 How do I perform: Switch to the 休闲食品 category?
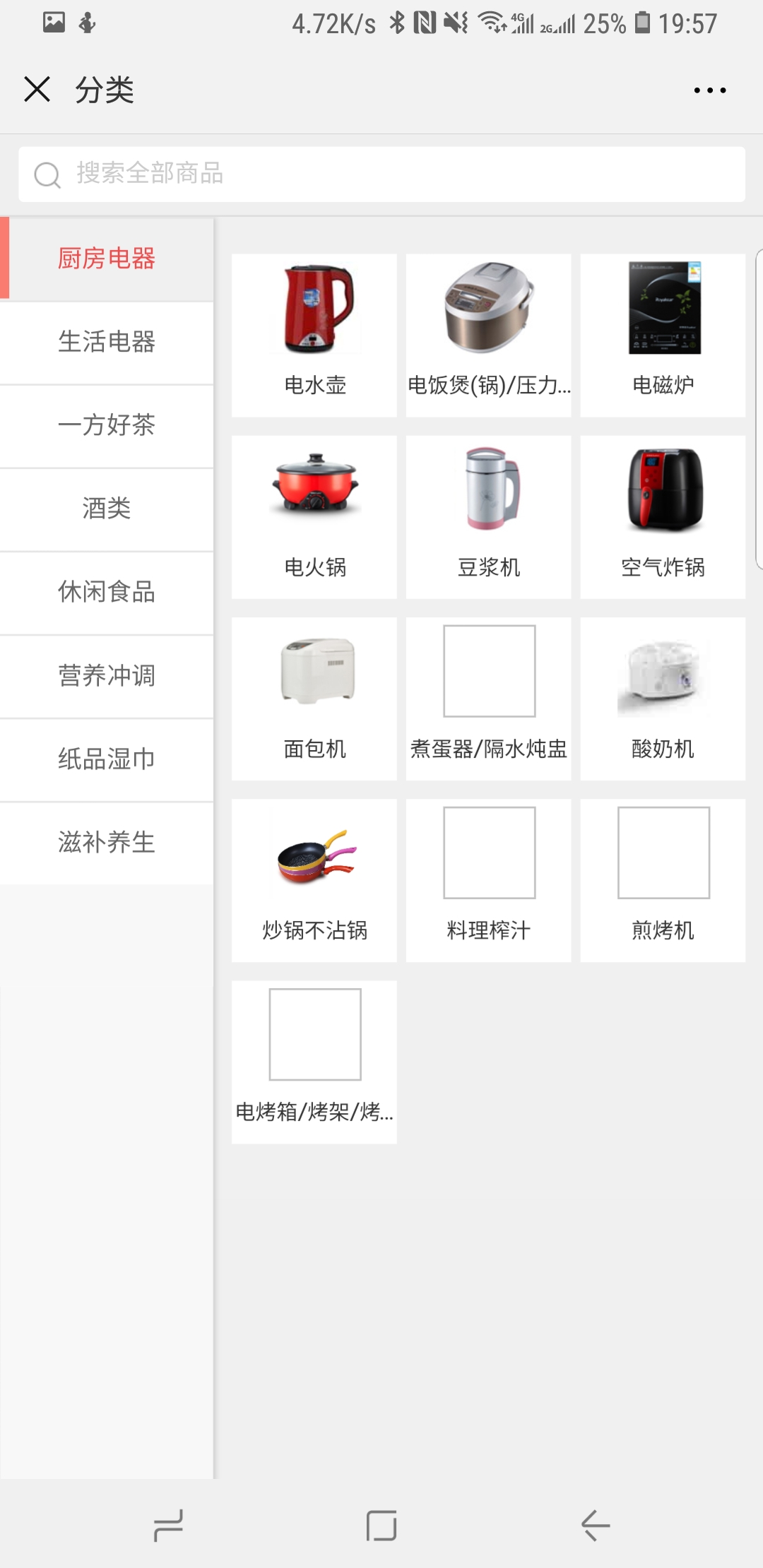(107, 593)
